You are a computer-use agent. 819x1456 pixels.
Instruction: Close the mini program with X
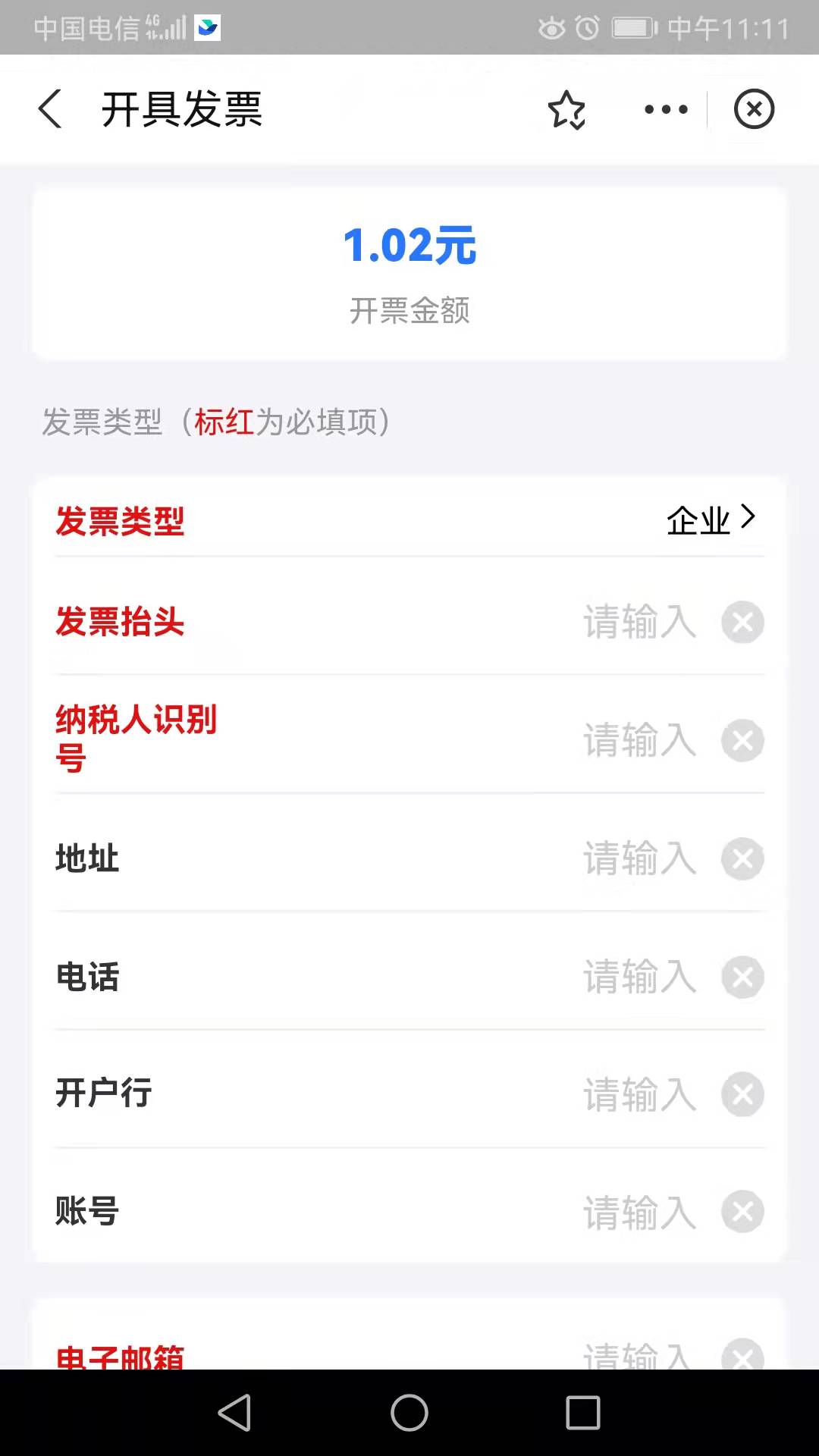point(754,108)
